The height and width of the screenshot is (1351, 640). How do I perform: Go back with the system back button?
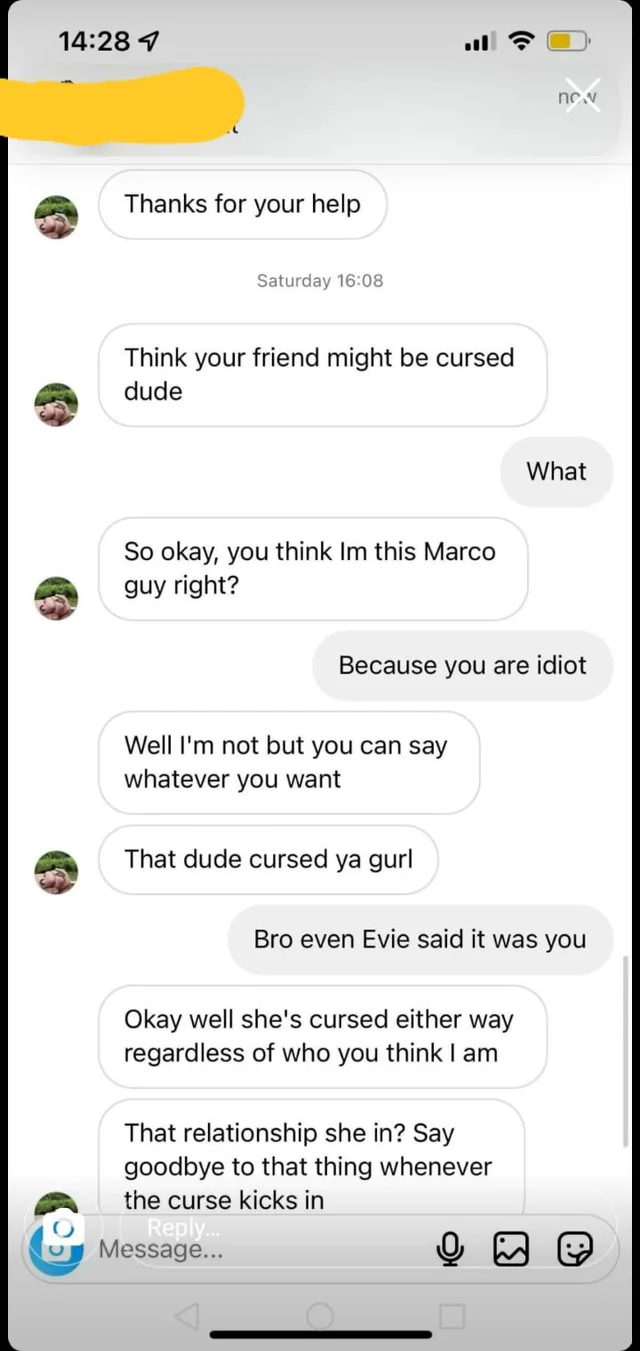[x=187, y=1315]
